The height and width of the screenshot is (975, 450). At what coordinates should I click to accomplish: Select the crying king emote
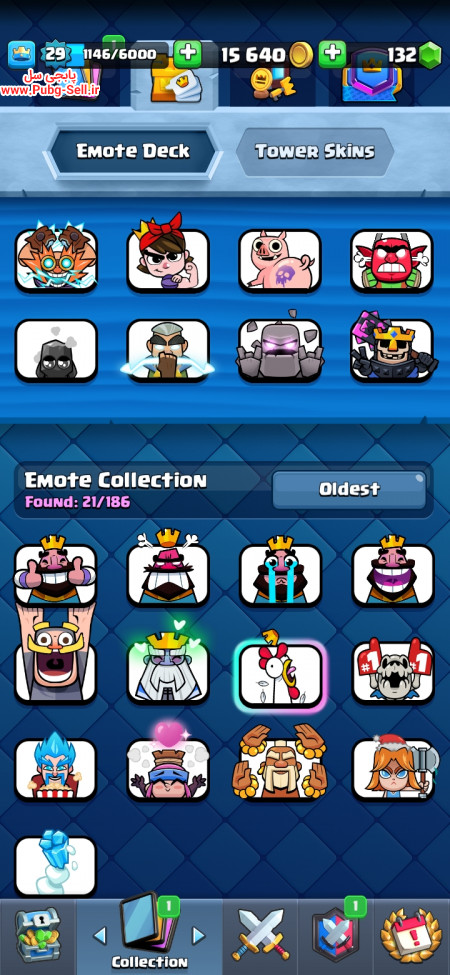click(280, 571)
